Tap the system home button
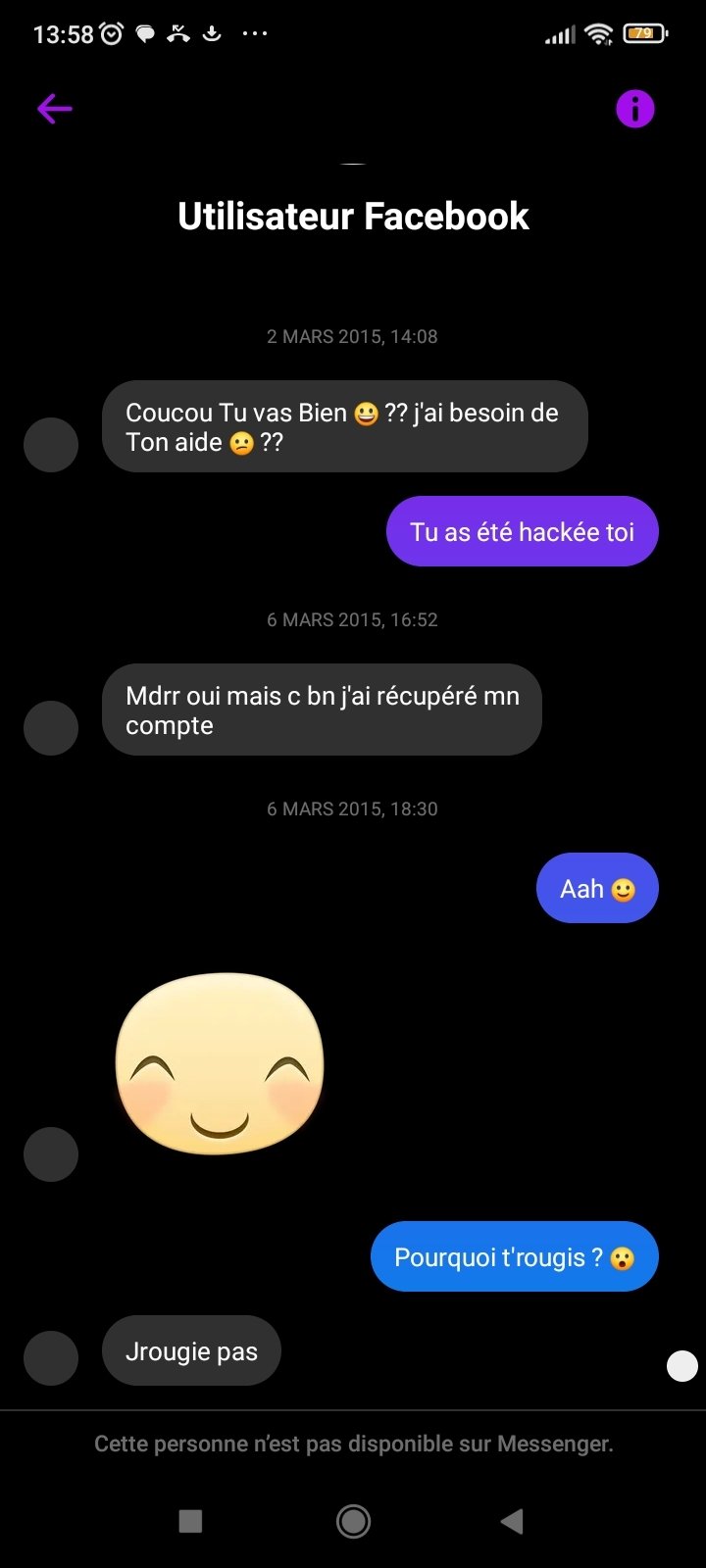The height and width of the screenshot is (1568, 706). coord(353,1521)
